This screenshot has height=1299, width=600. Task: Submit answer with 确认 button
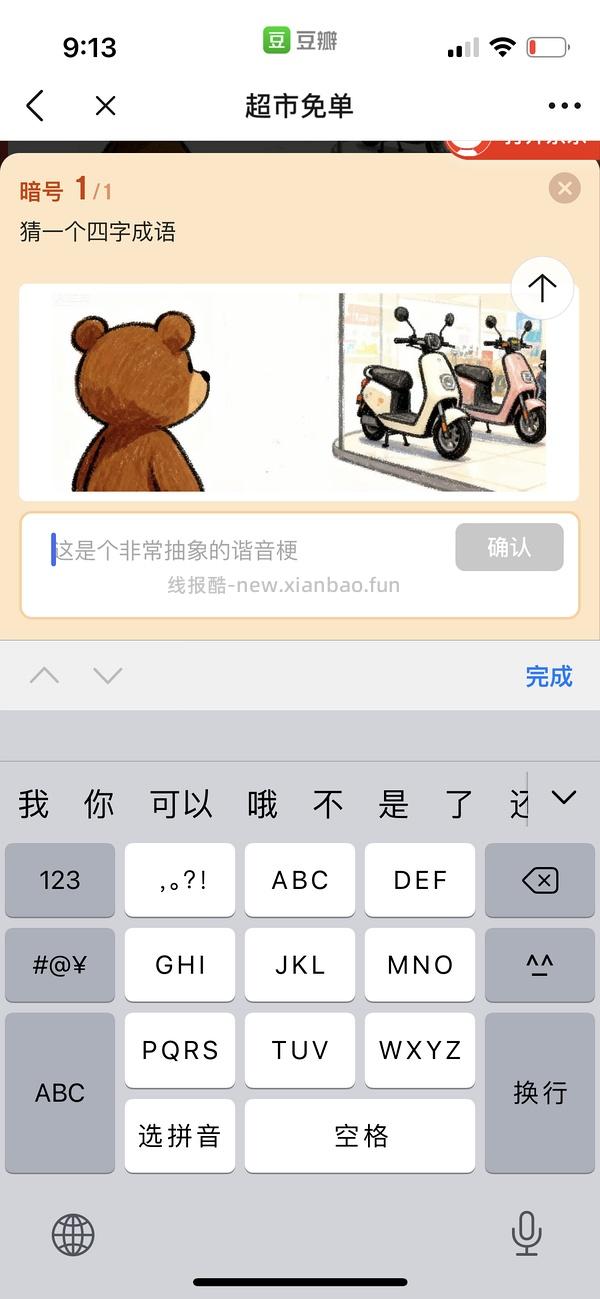[509, 547]
